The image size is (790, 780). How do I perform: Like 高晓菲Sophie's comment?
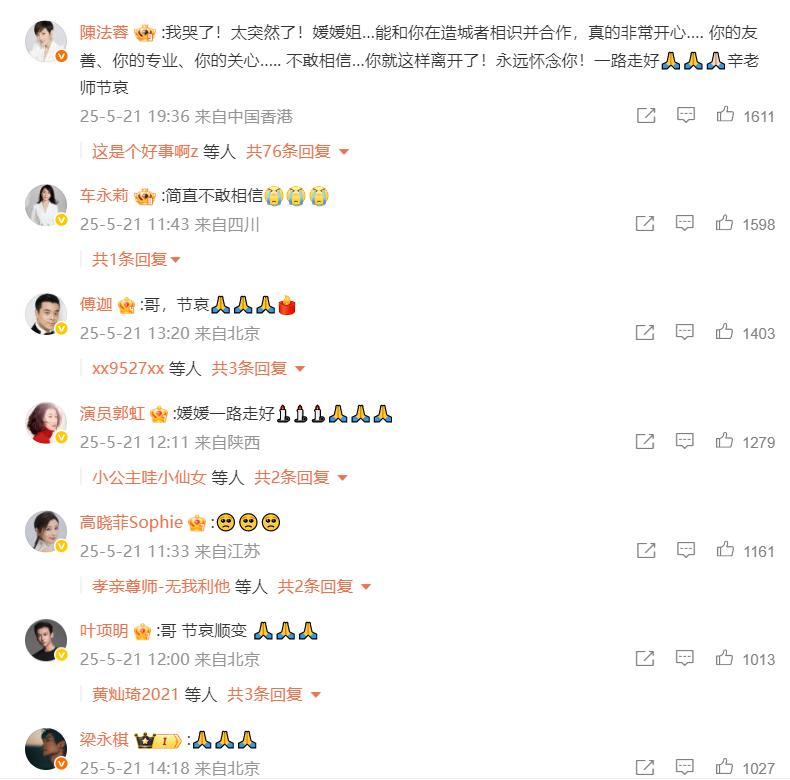pos(725,550)
